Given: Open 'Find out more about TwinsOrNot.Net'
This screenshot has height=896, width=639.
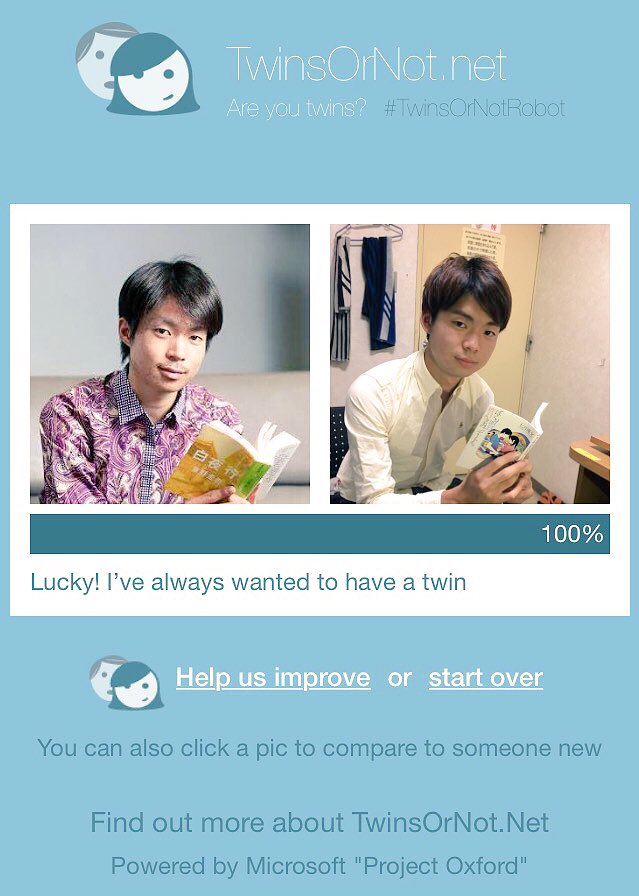Looking at the screenshot, I should click(x=319, y=823).
